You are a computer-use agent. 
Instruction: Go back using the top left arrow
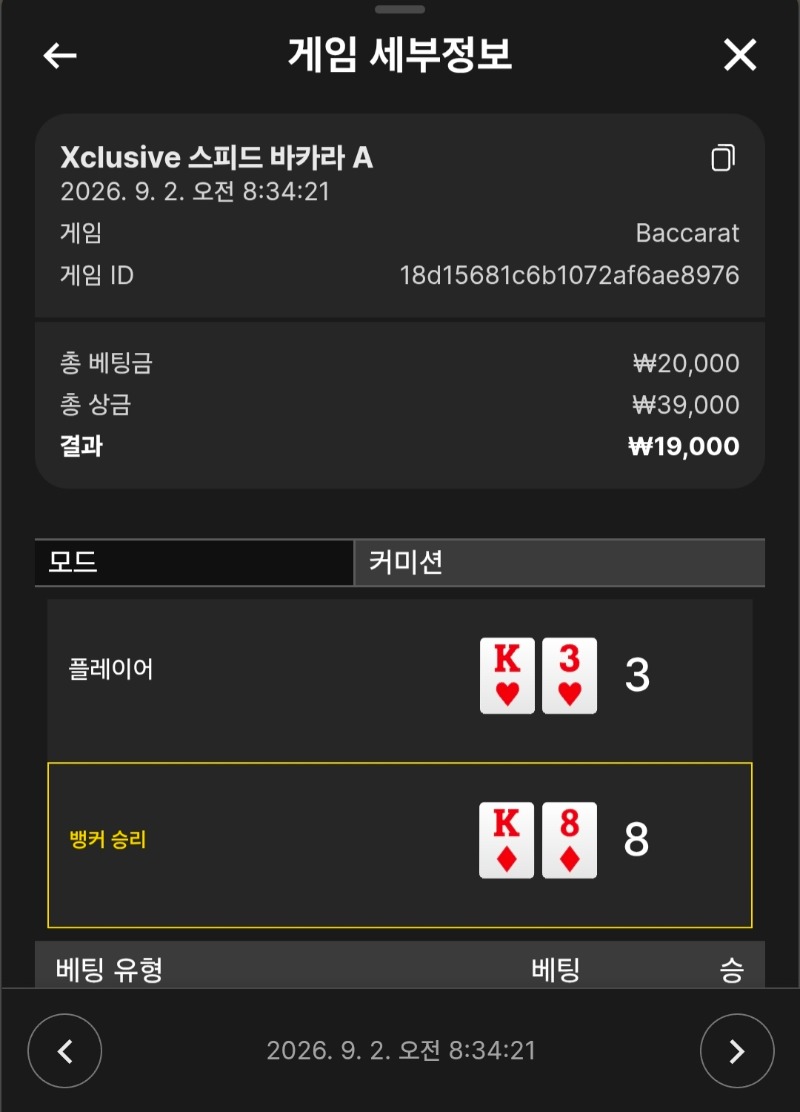pos(60,55)
